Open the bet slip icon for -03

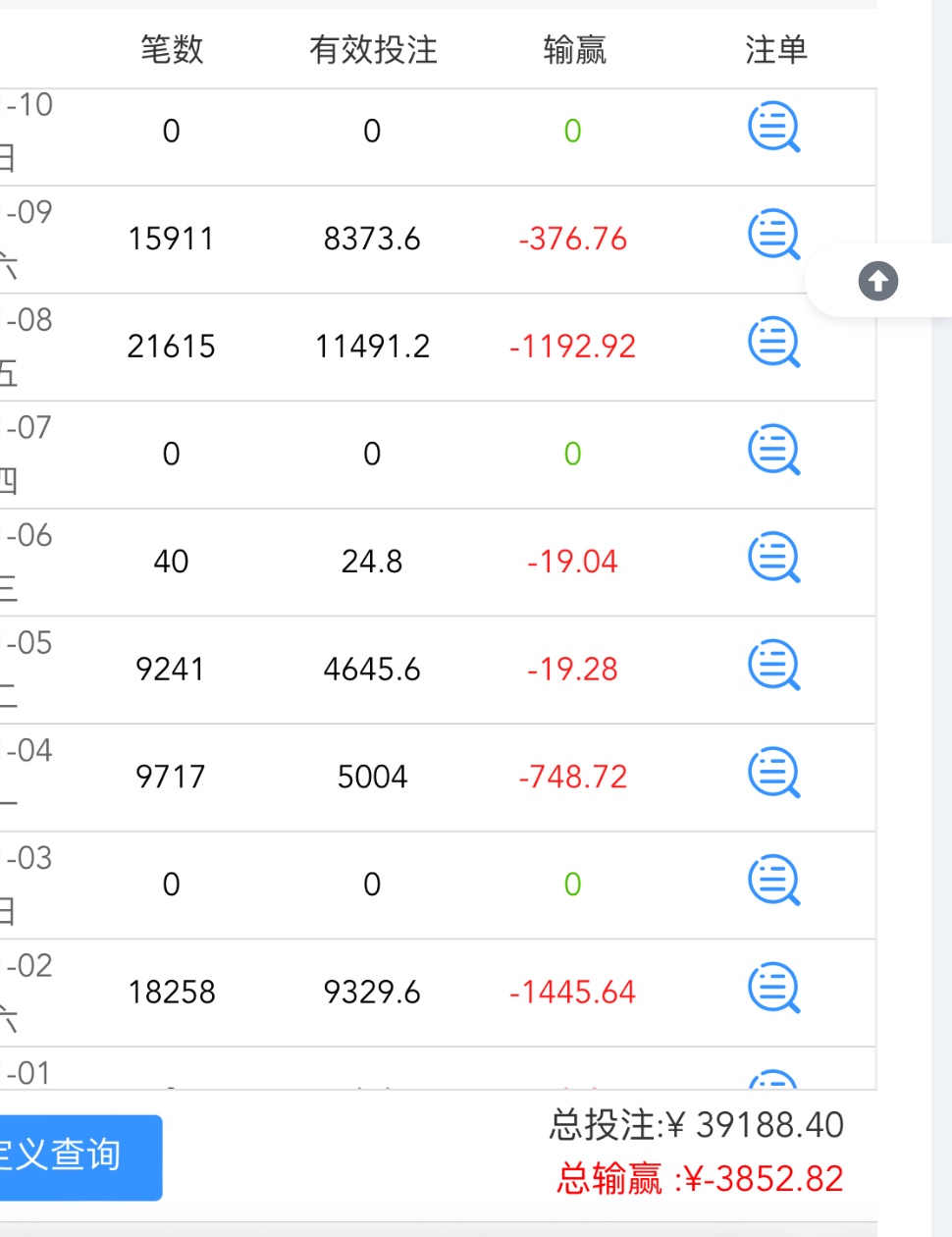(x=773, y=882)
